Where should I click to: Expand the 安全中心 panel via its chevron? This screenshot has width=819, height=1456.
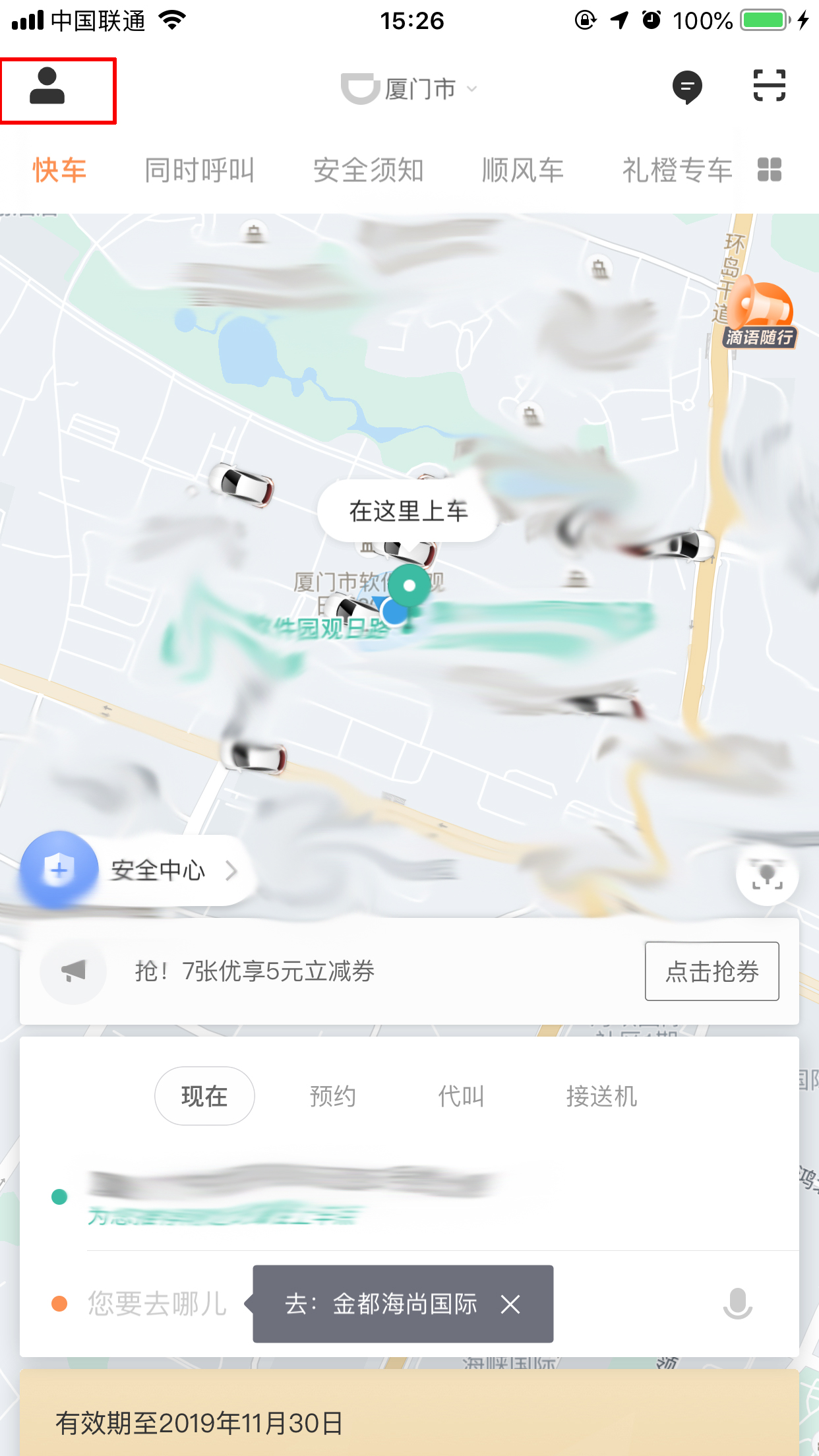231,870
